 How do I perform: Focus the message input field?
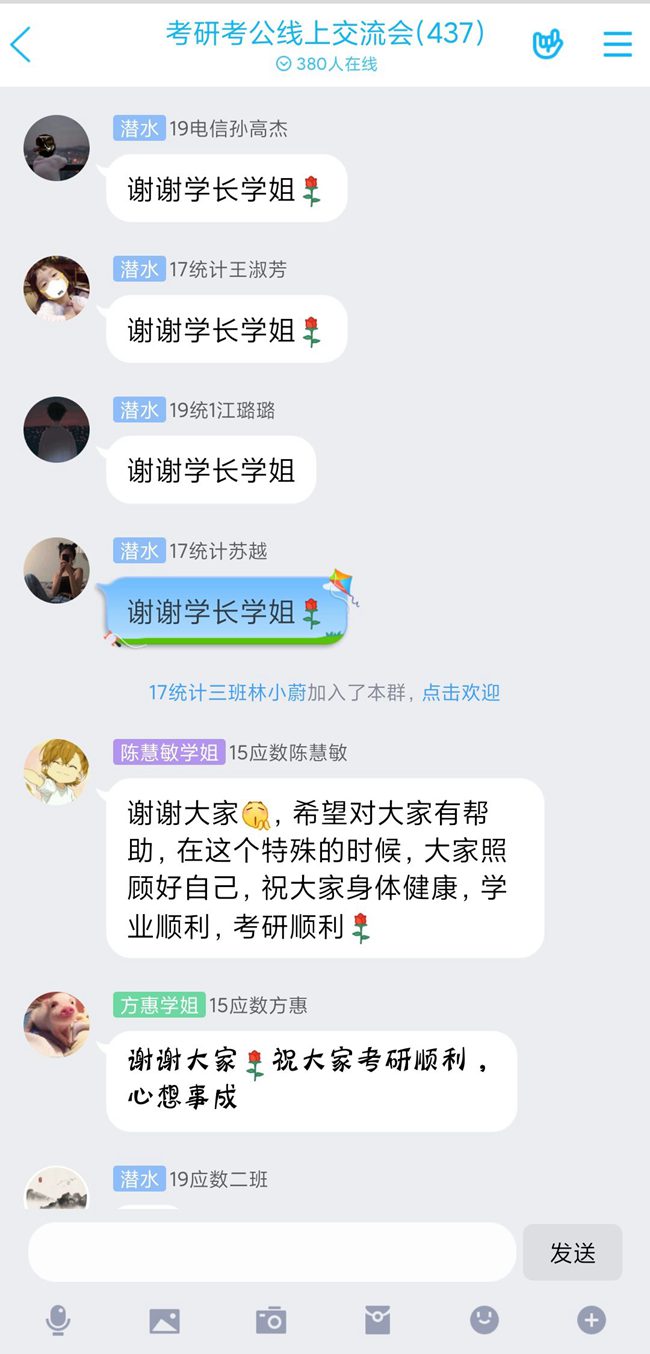click(x=272, y=1252)
